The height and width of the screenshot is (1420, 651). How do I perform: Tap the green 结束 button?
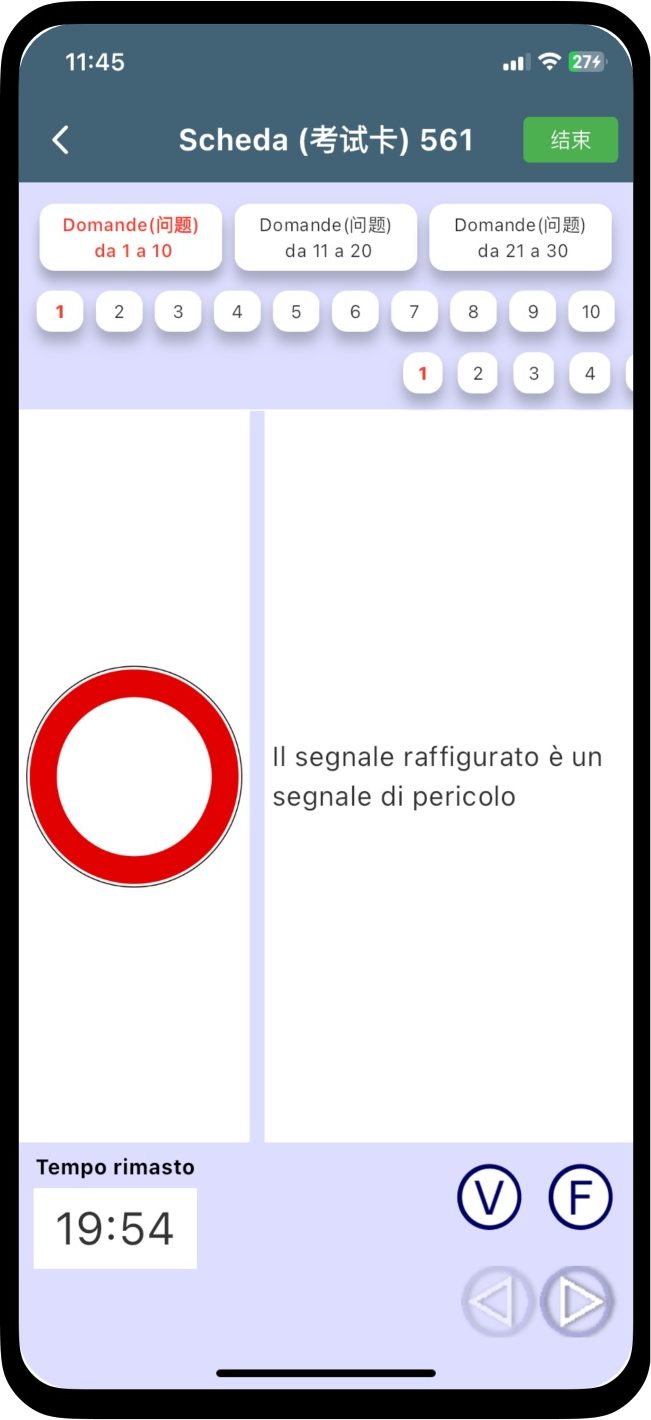click(570, 140)
